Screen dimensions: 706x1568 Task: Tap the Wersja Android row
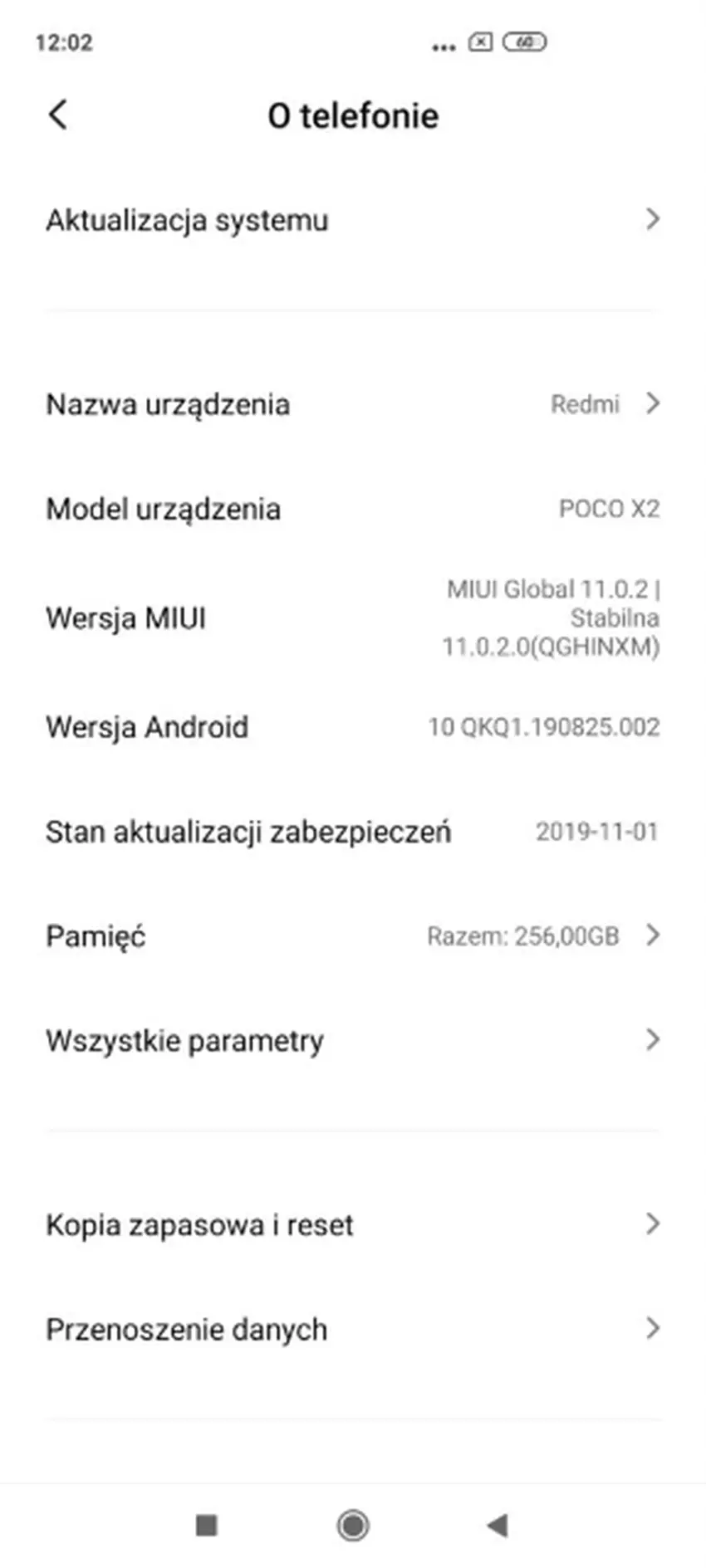(x=353, y=727)
